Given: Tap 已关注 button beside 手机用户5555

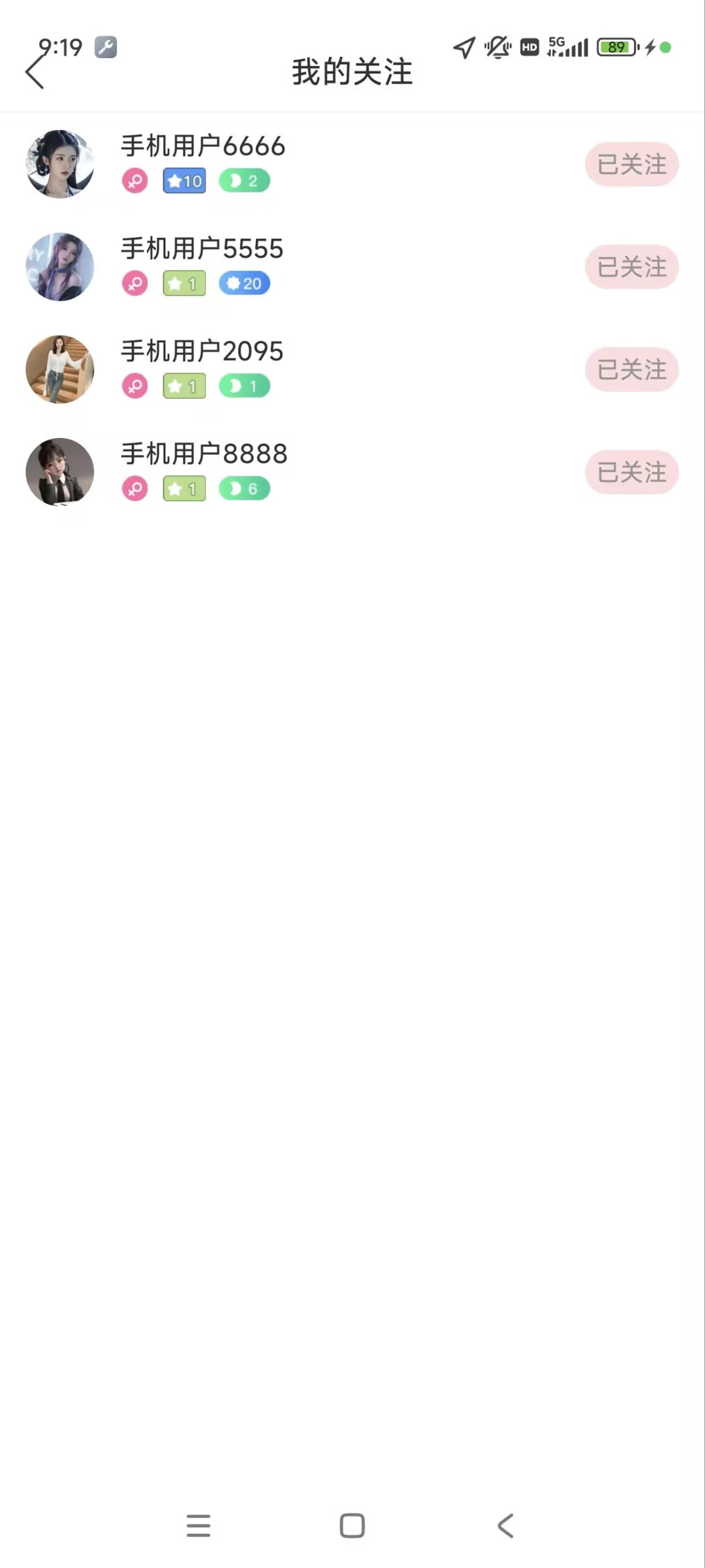Looking at the screenshot, I should click(631, 267).
